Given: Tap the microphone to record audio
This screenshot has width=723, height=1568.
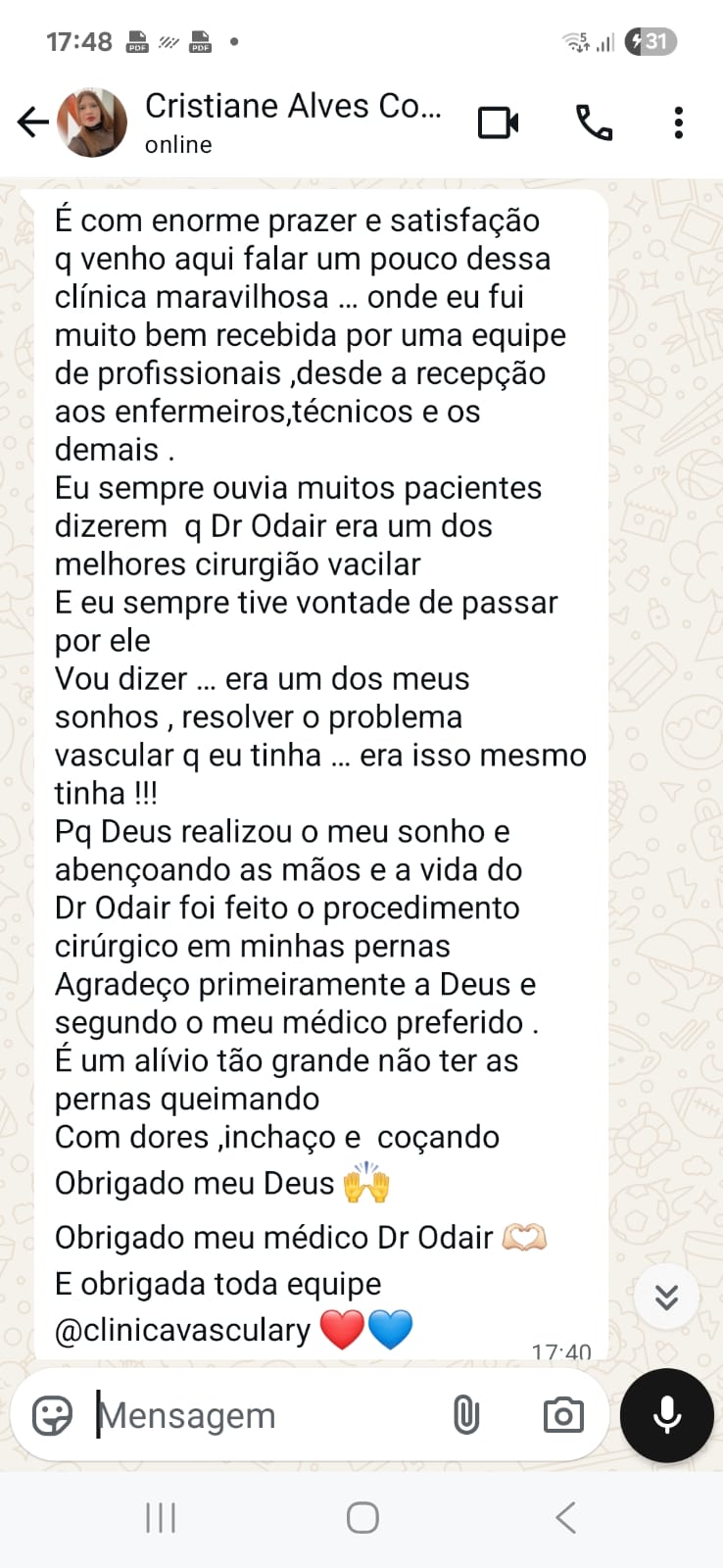Looking at the screenshot, I should click(667, 1415).
